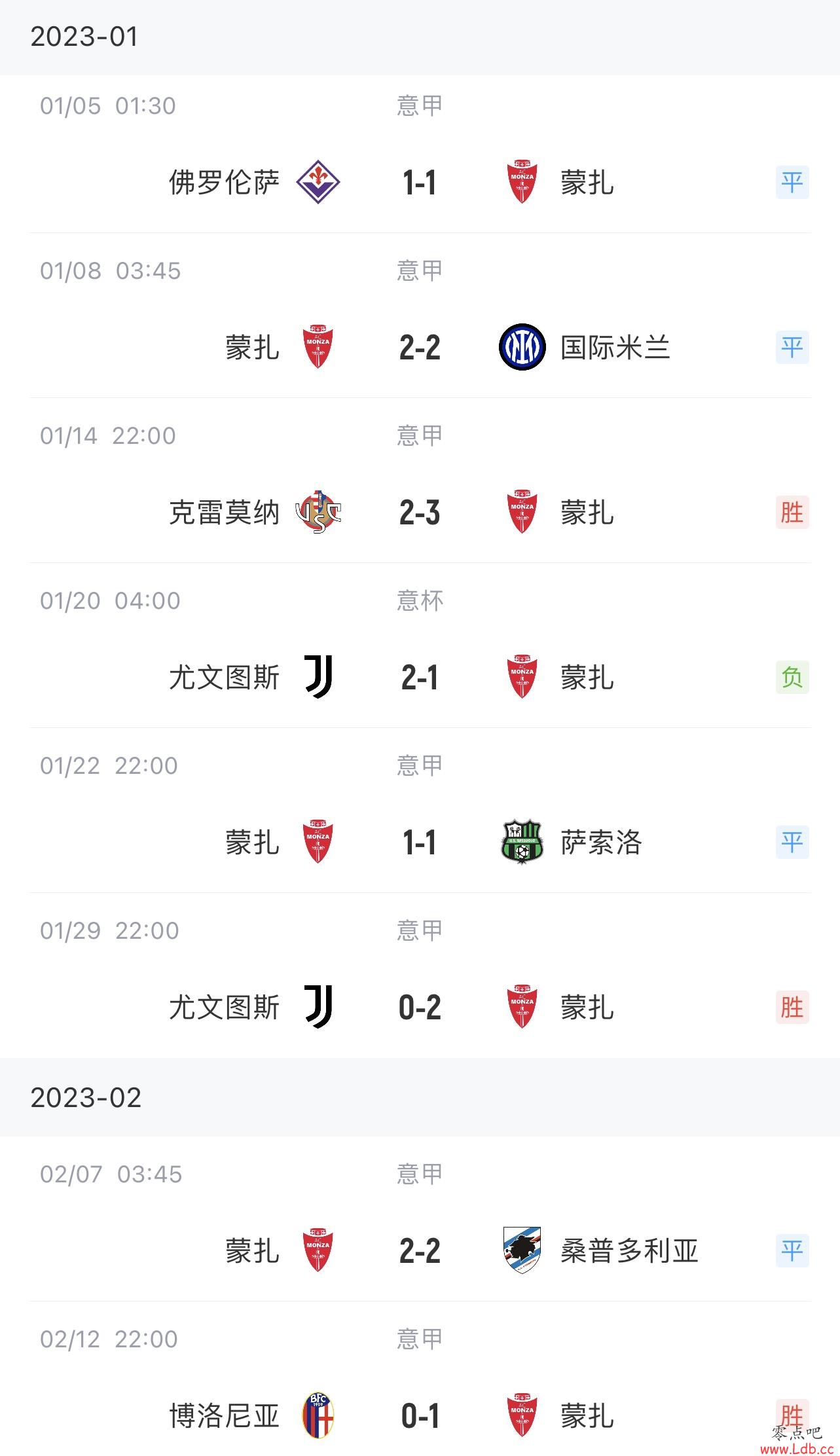
Task: View the Cremonese vs Monza 2-3 match
Action: (420, 481)
